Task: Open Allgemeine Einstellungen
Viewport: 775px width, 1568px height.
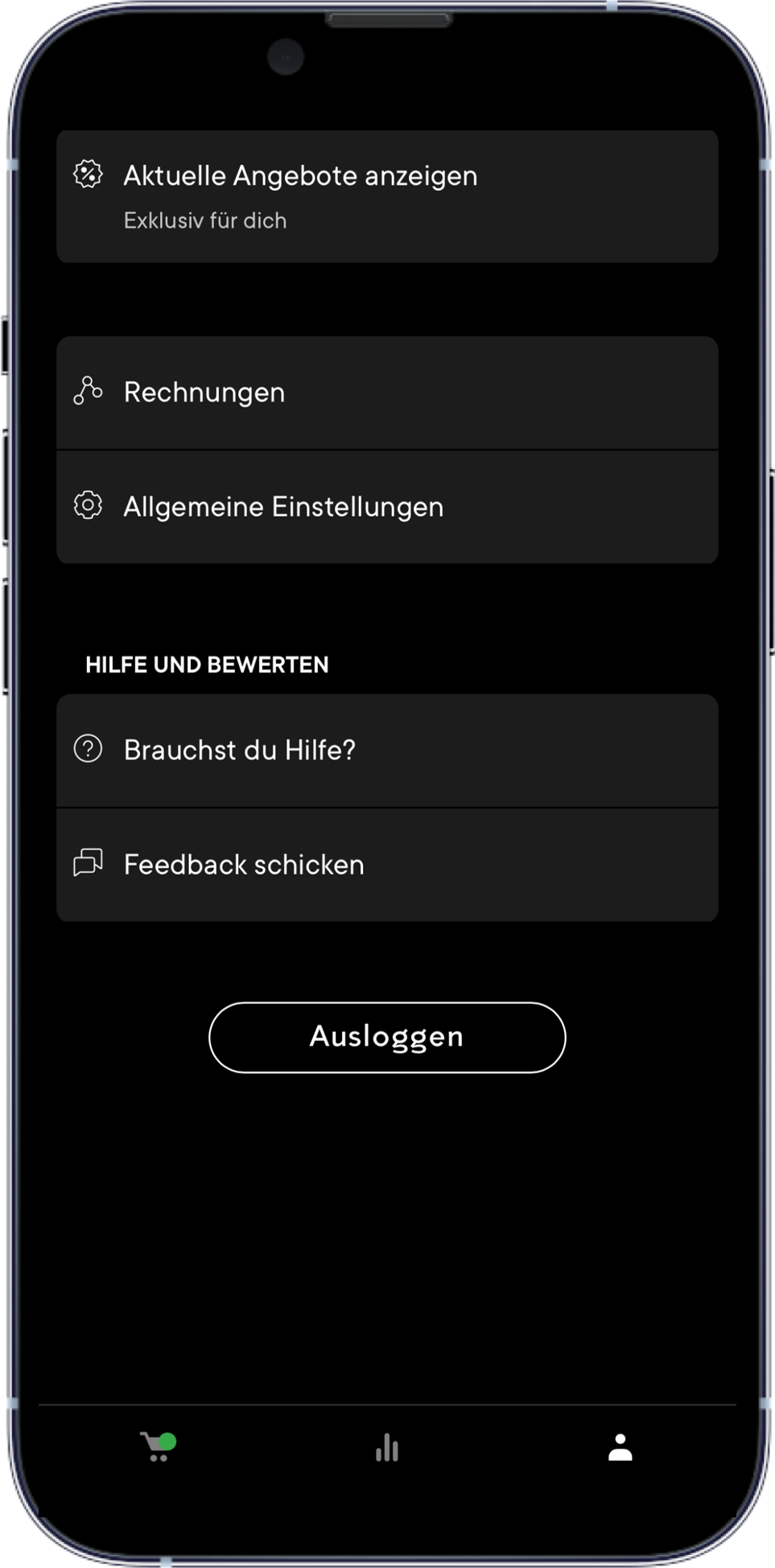Action: tap(386, 507)
